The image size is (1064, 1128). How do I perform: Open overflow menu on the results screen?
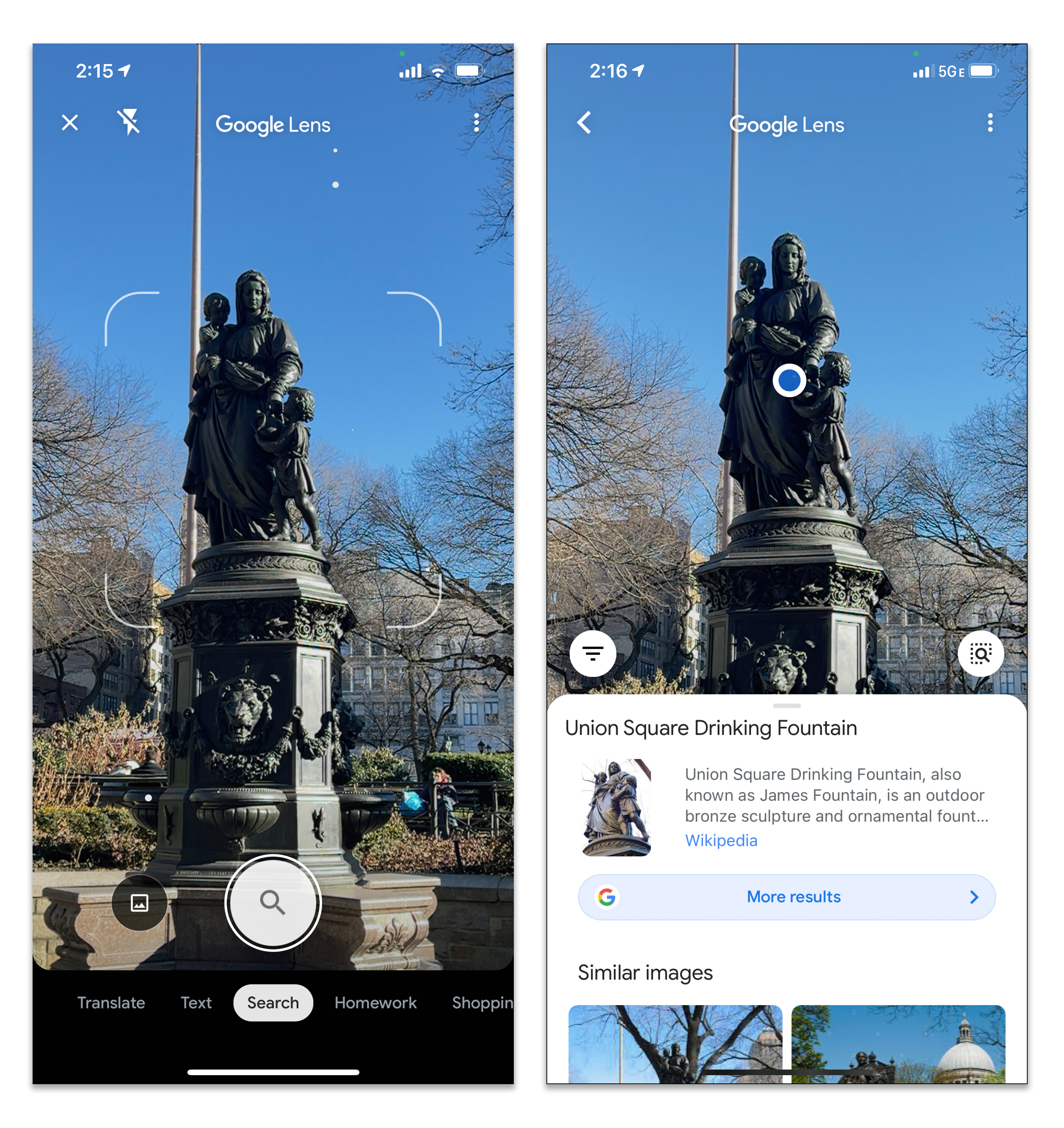pos(990,123)
